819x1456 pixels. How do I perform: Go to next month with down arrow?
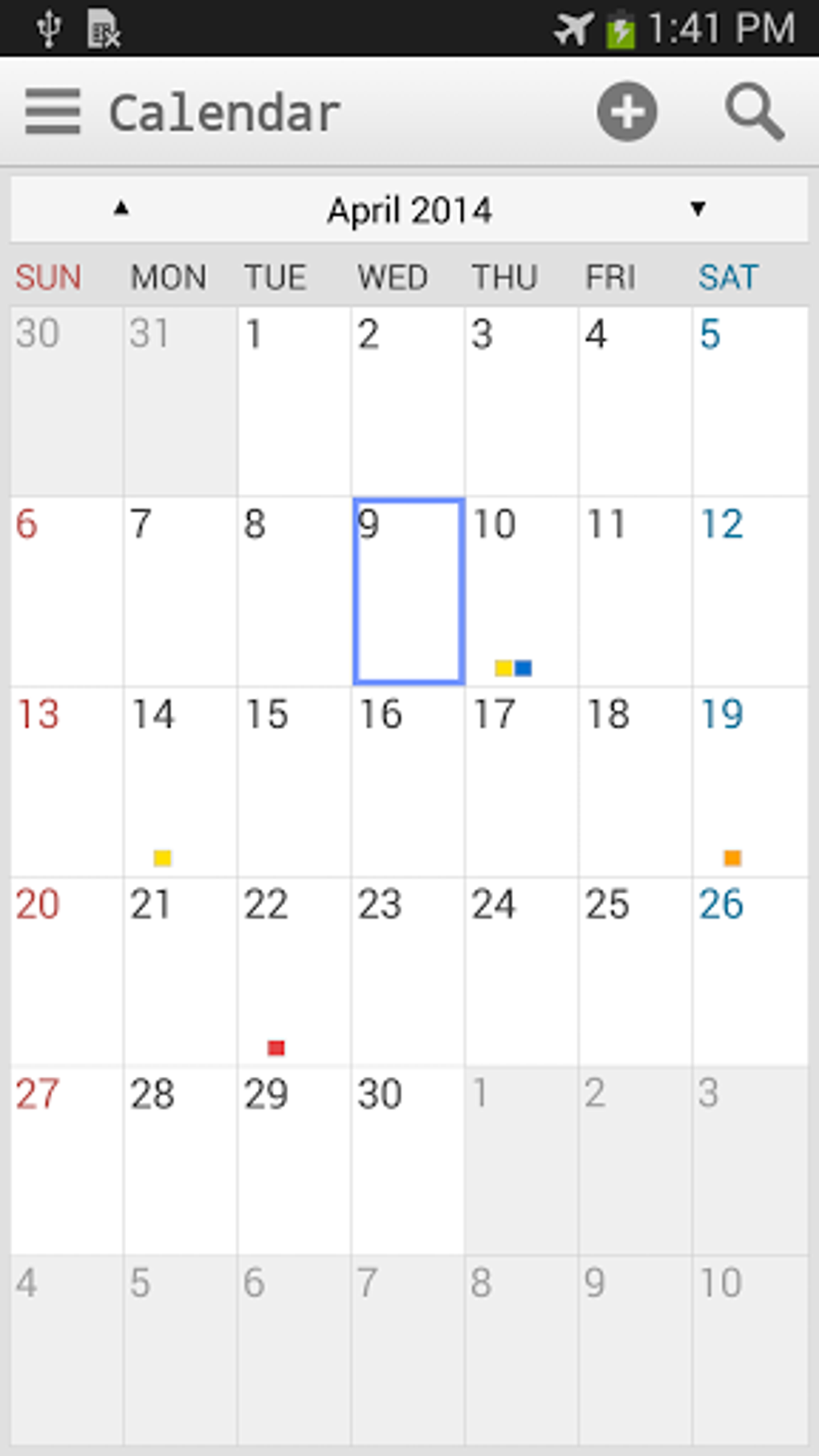698,209
